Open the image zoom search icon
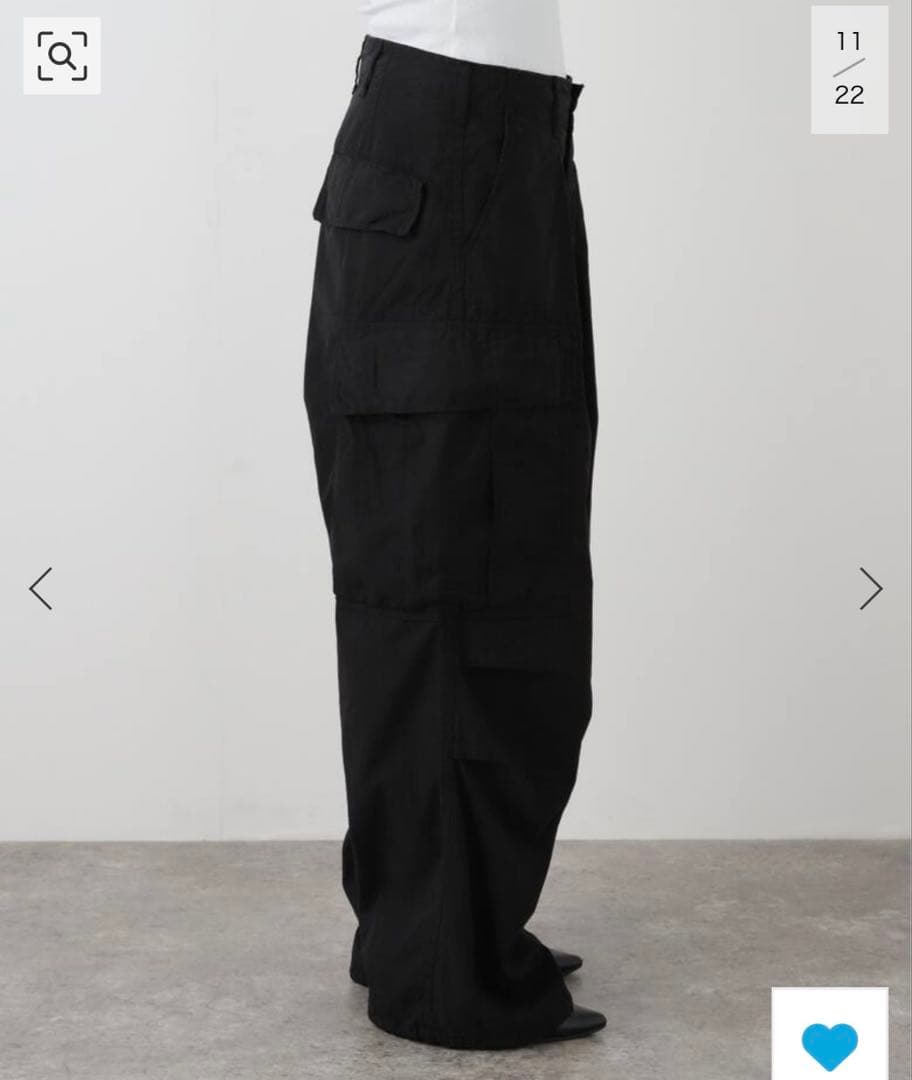912x1080 pixels. (62, 56)
